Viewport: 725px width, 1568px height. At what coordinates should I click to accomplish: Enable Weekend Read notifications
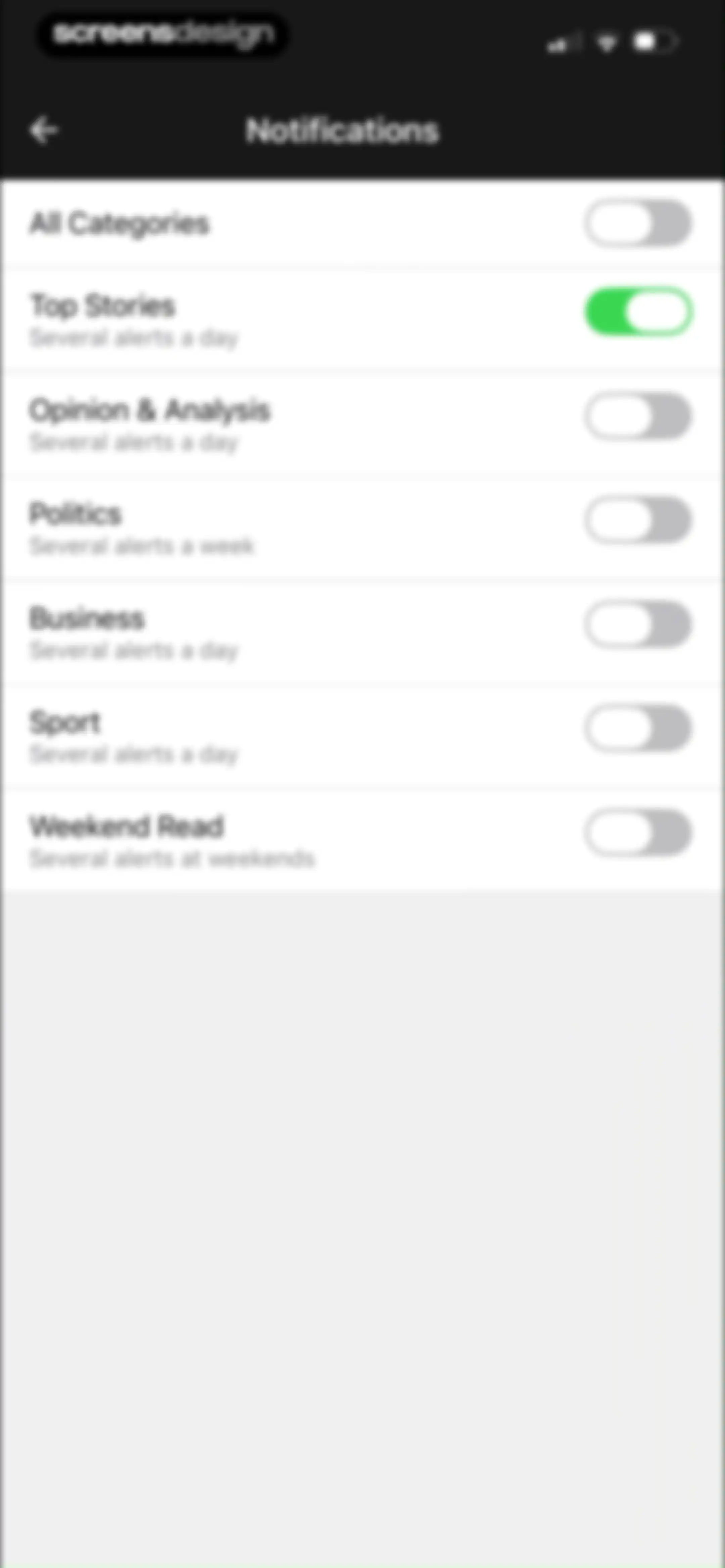638,833
